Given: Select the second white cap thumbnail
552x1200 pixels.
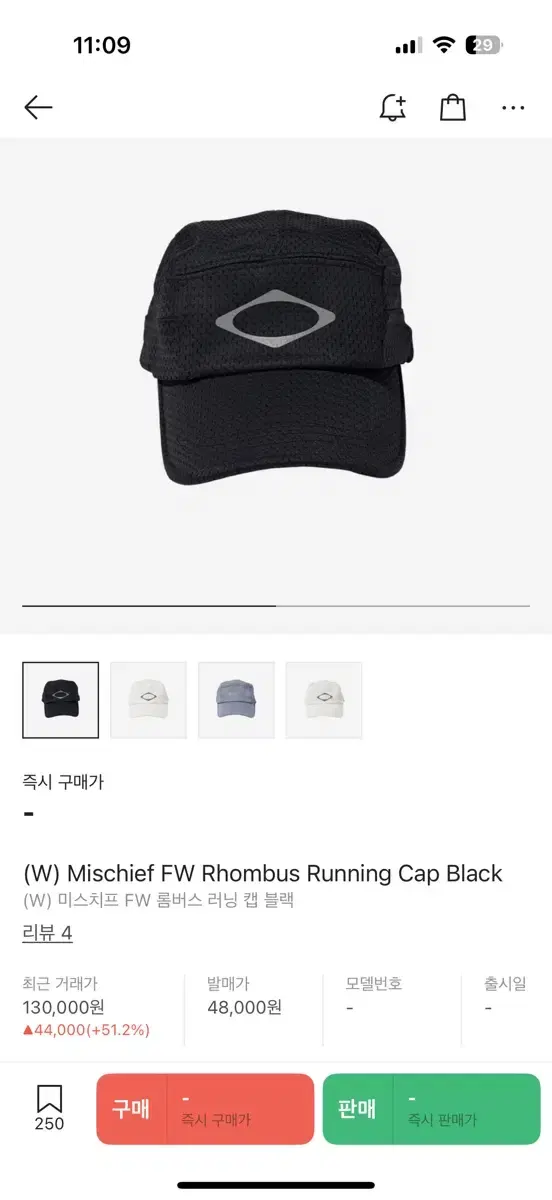Looking at the screenshot, I should [x=148, y=700].
